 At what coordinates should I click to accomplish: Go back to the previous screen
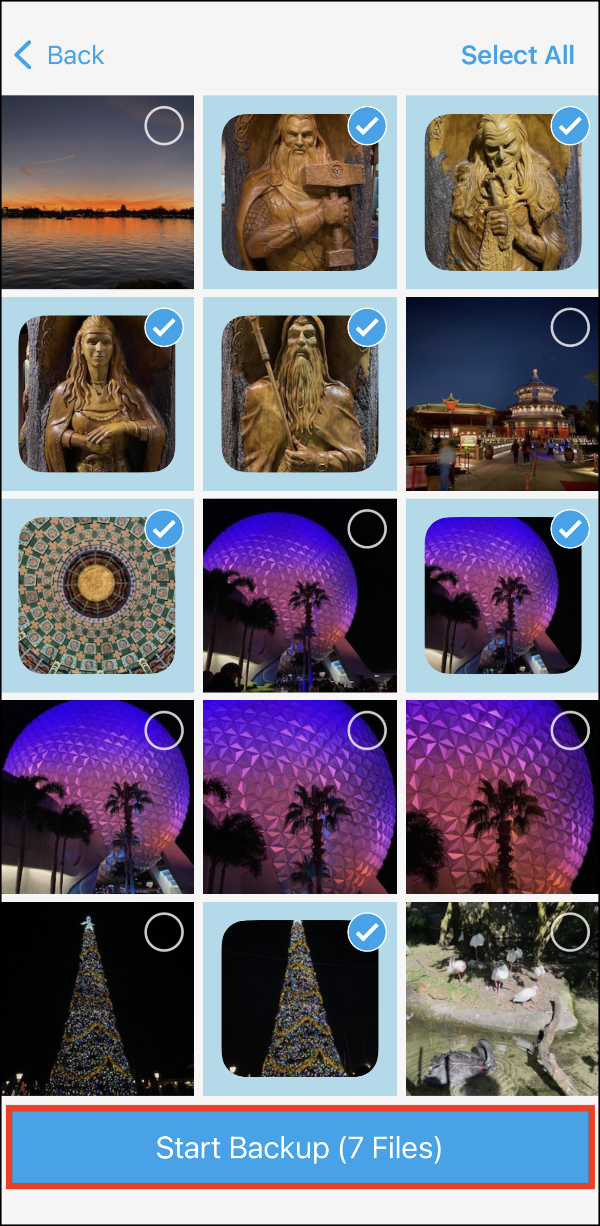[x=60, y=55]
